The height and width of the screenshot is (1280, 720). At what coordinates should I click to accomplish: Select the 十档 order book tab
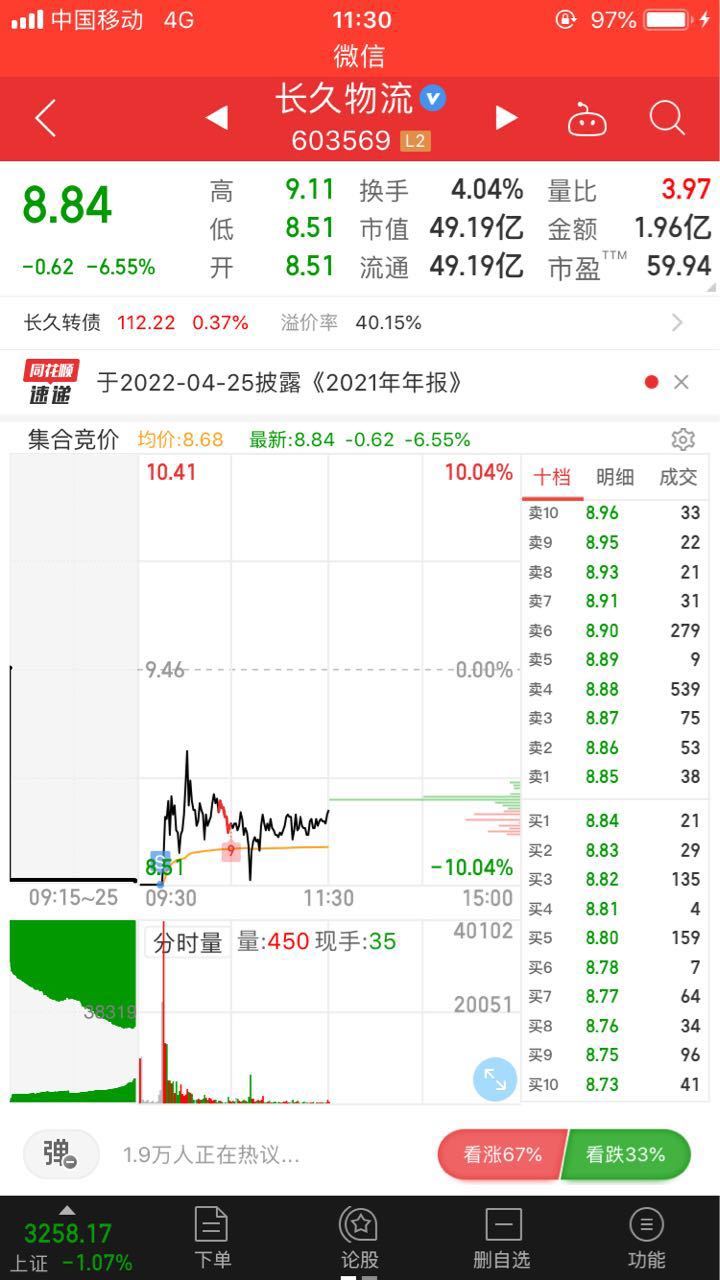pyautogui.click(x=552, y=477)
